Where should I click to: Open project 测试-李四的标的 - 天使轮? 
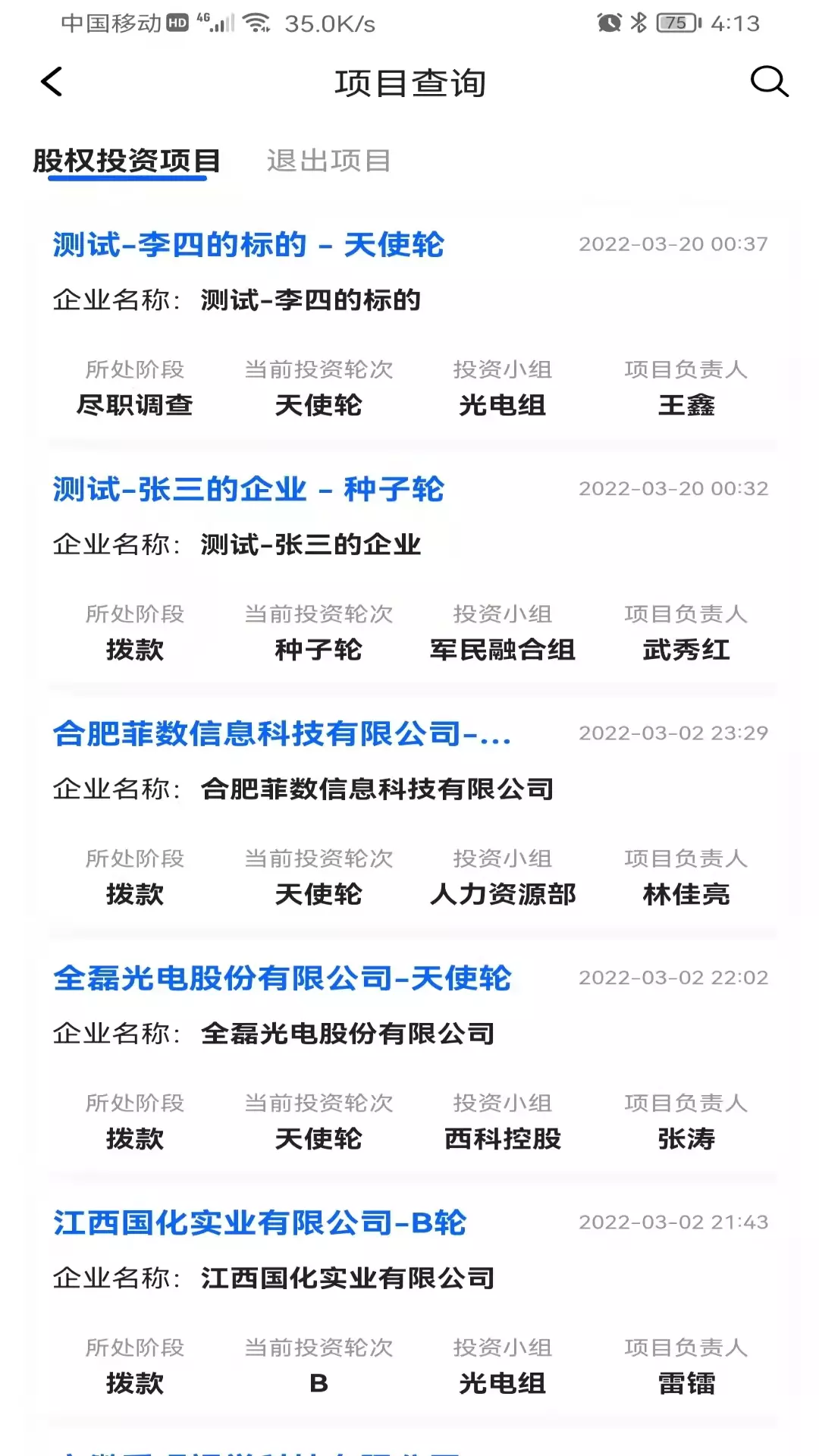tap(248, 245)
